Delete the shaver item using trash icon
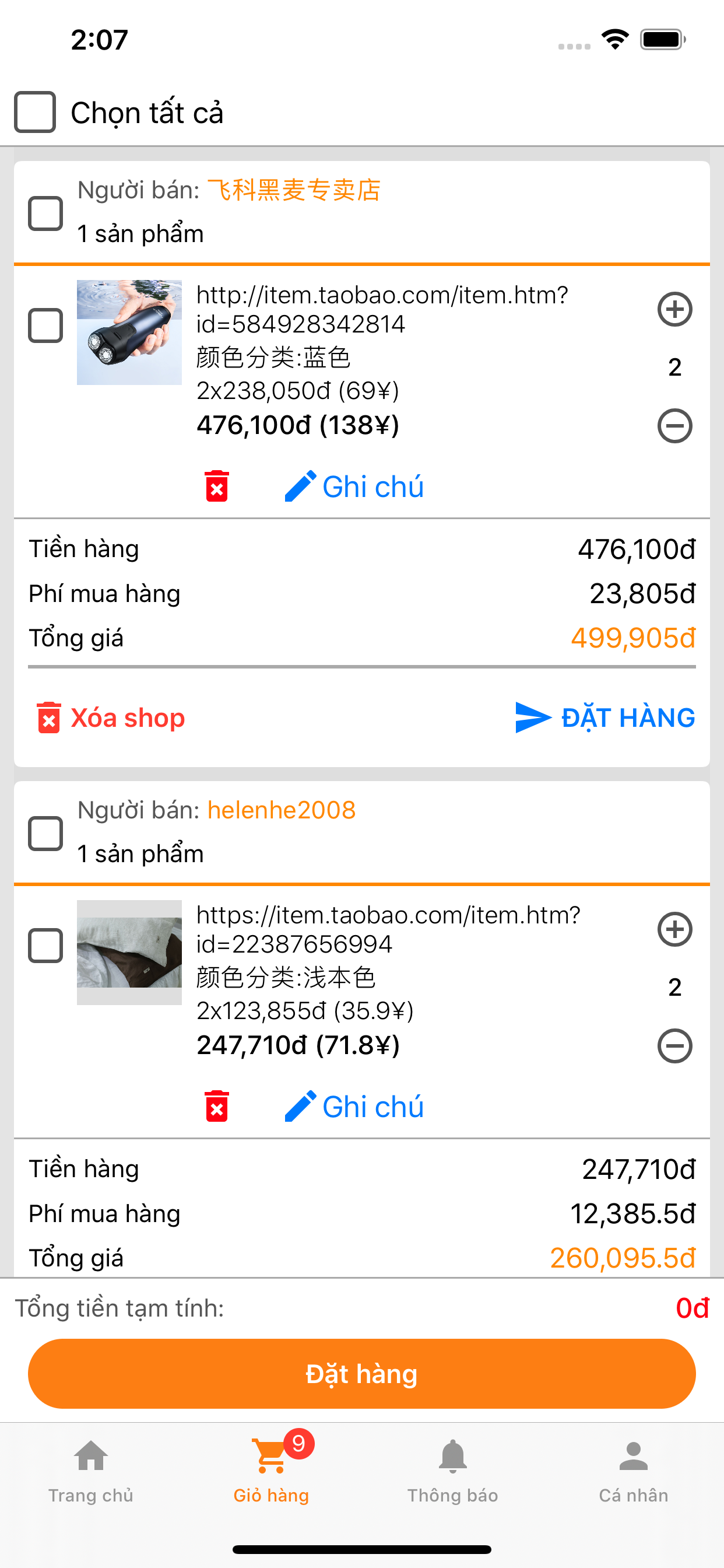 coord(217,485)
